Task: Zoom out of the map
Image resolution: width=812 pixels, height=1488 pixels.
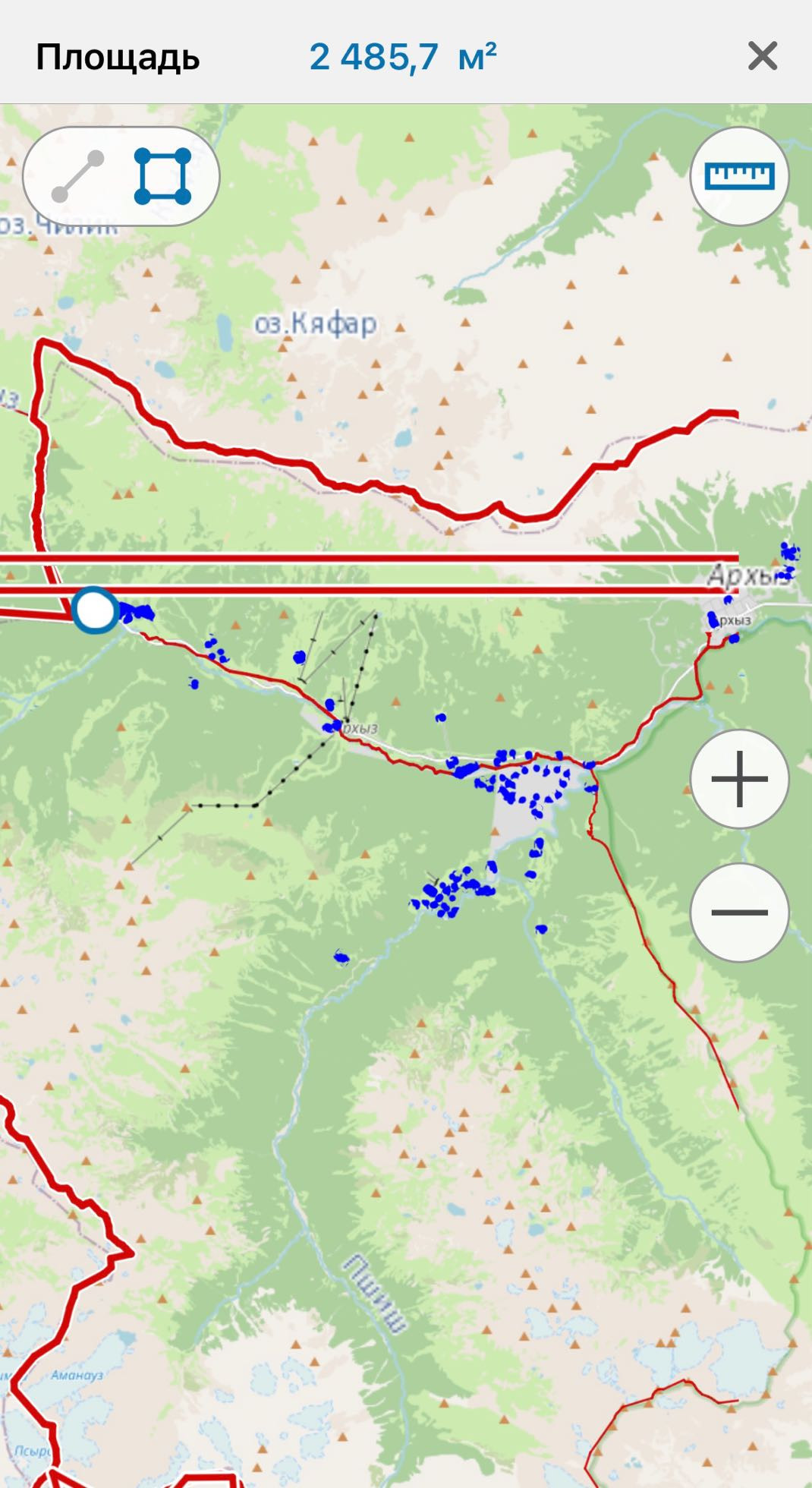Action: [739, 912]
